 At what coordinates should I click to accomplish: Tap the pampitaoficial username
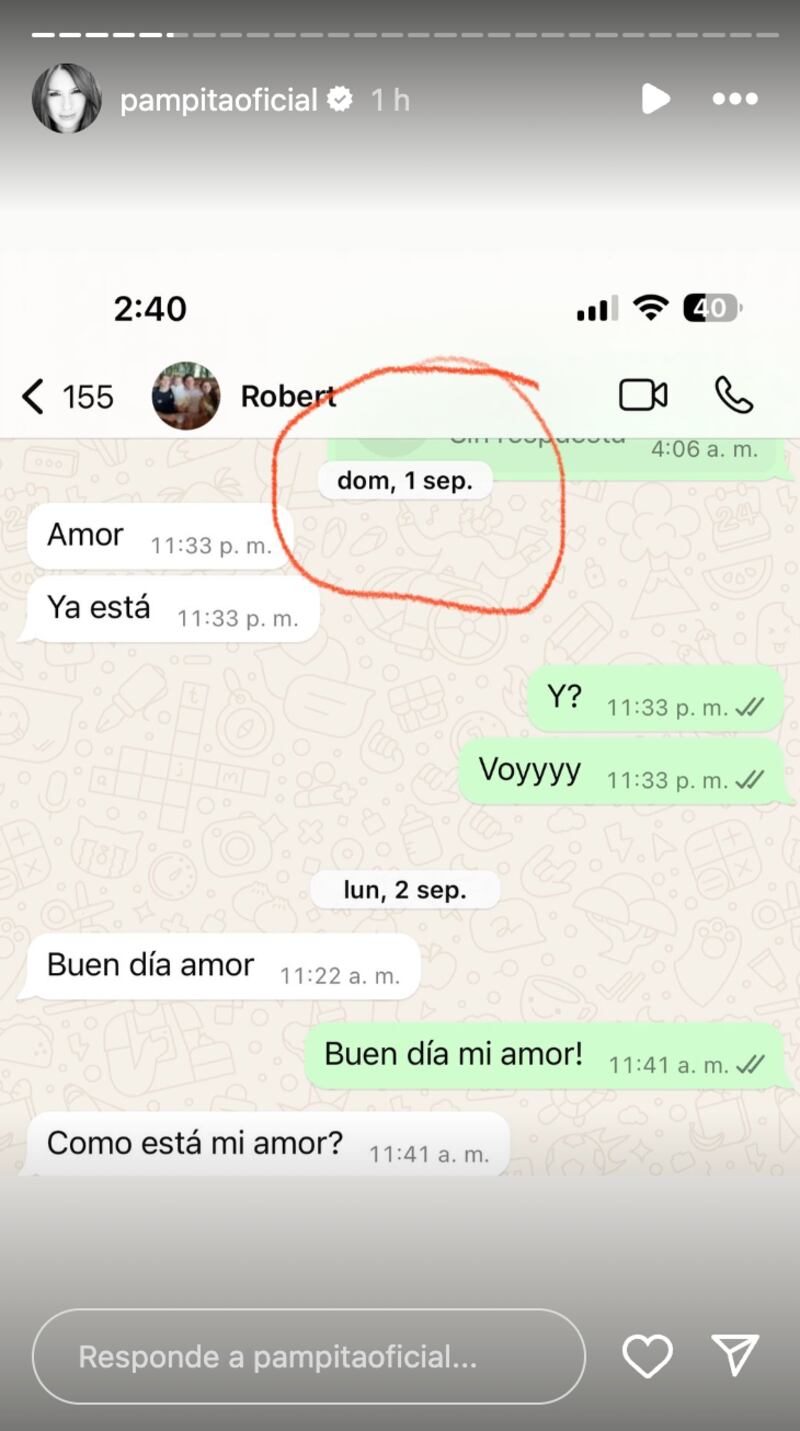(x=218, y=100)
